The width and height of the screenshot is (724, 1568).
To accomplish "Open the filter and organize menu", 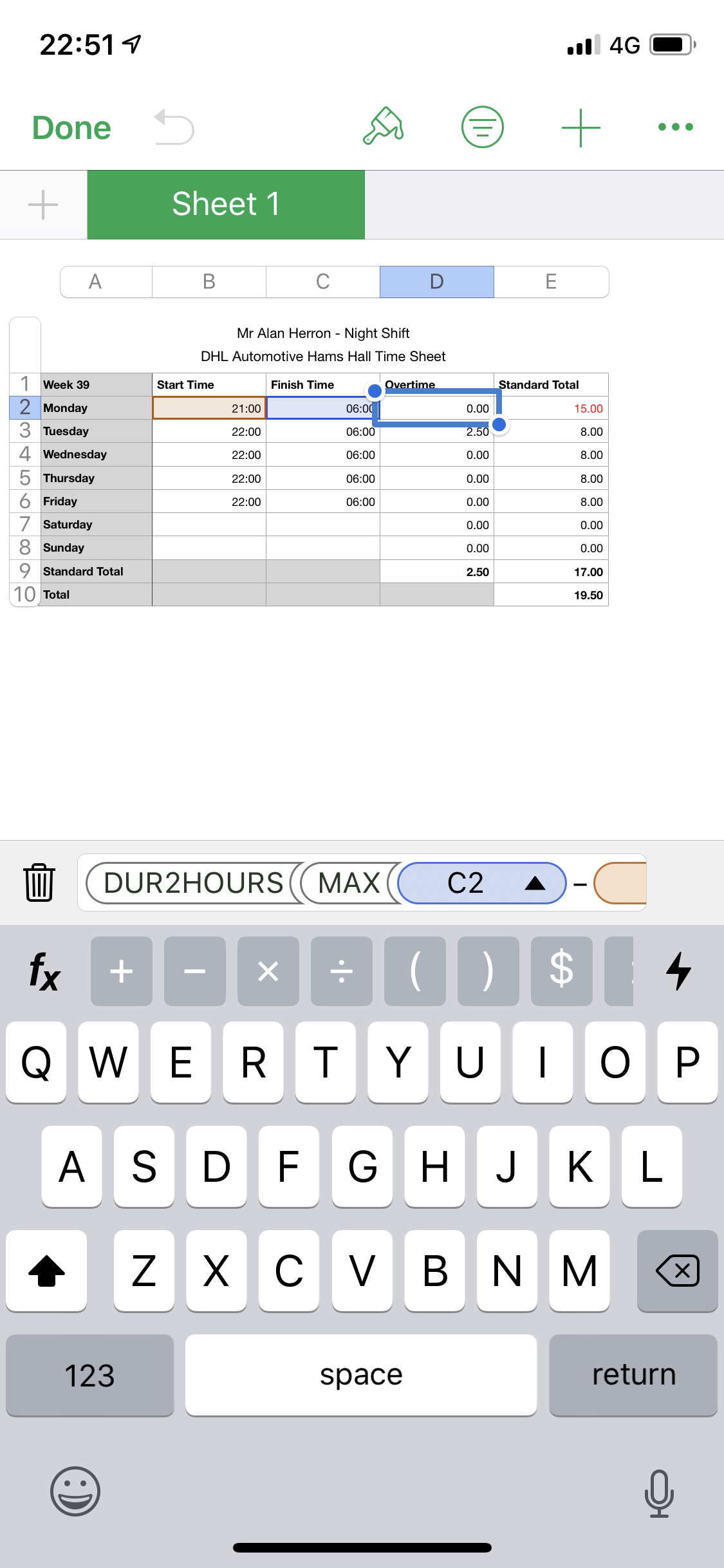I will (x=482, y=127).
